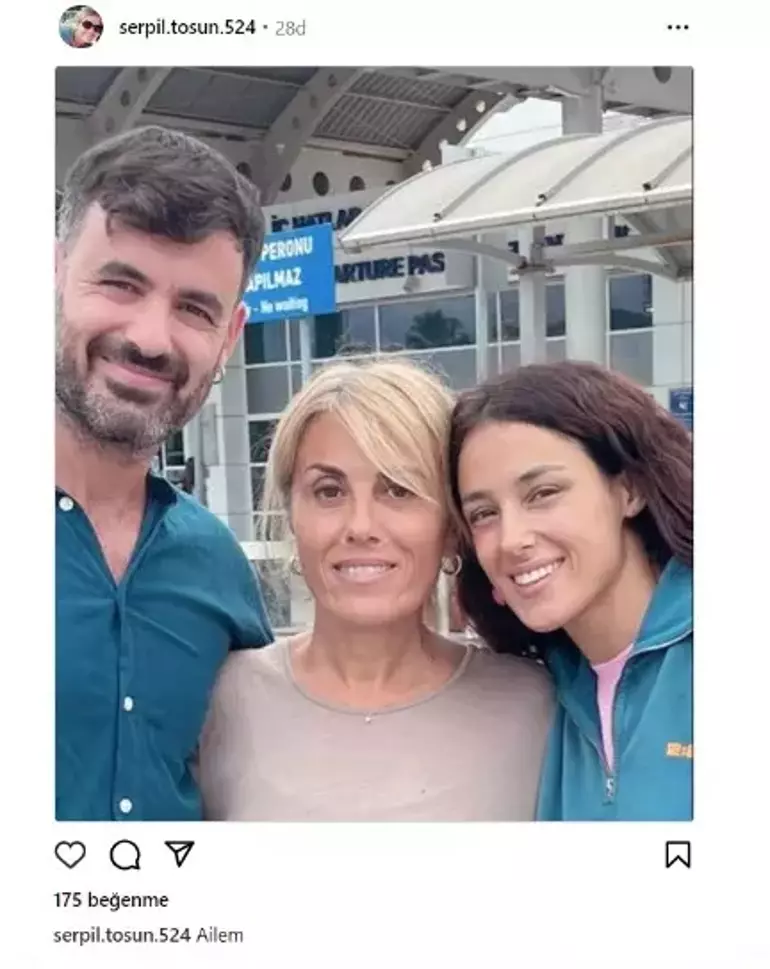Open the comments on this post

point(125,854)
